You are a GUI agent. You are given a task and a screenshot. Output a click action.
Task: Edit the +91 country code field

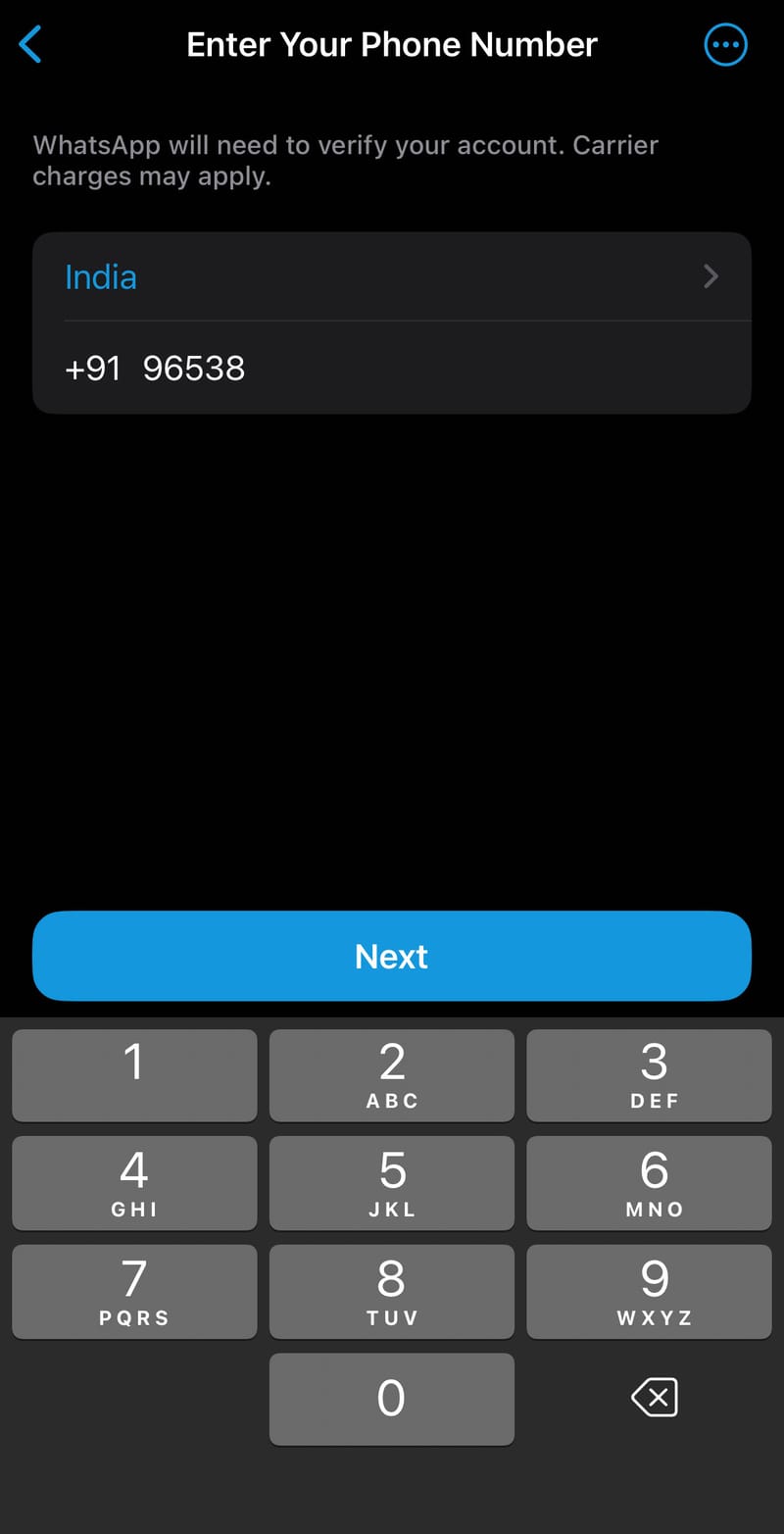pos(92,369)
